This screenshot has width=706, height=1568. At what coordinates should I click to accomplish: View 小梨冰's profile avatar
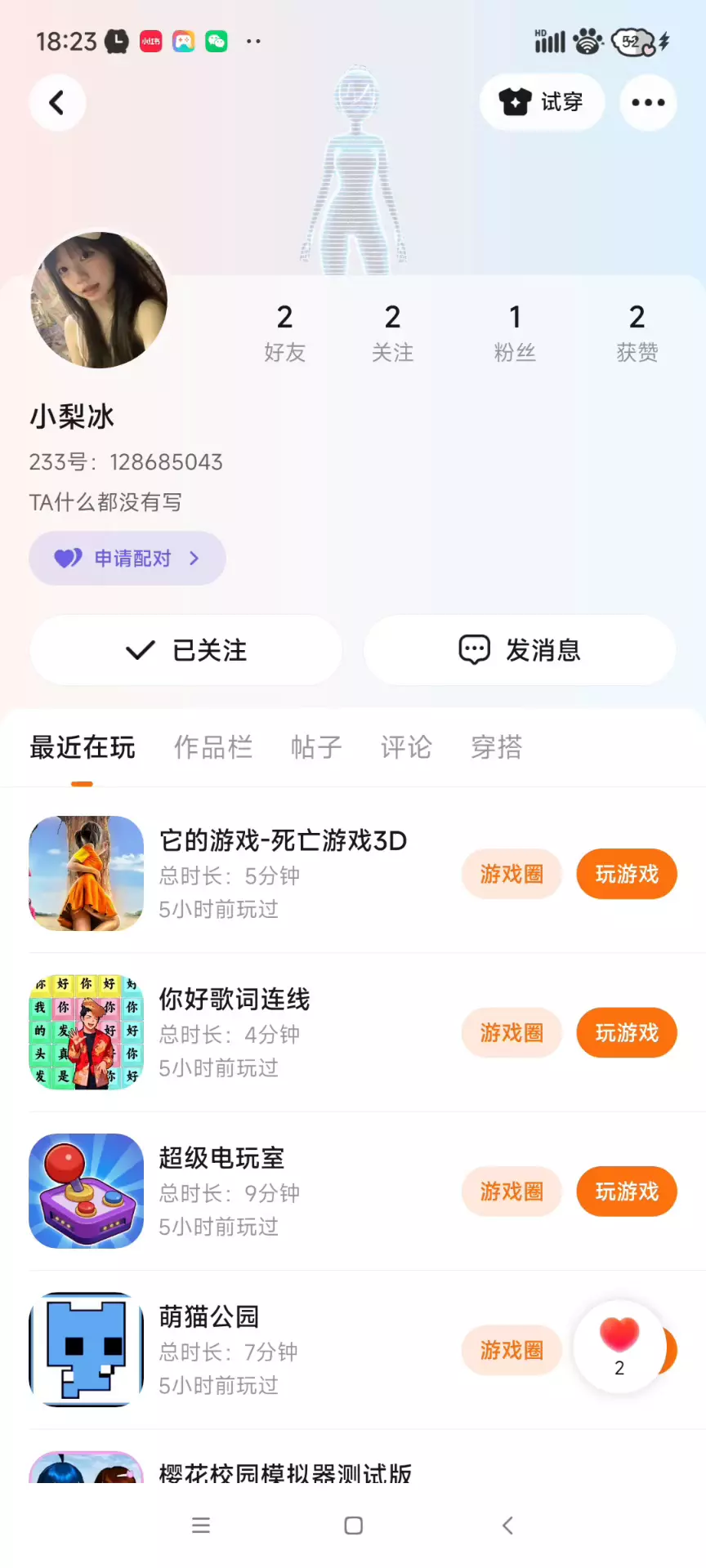click(99, 300)
